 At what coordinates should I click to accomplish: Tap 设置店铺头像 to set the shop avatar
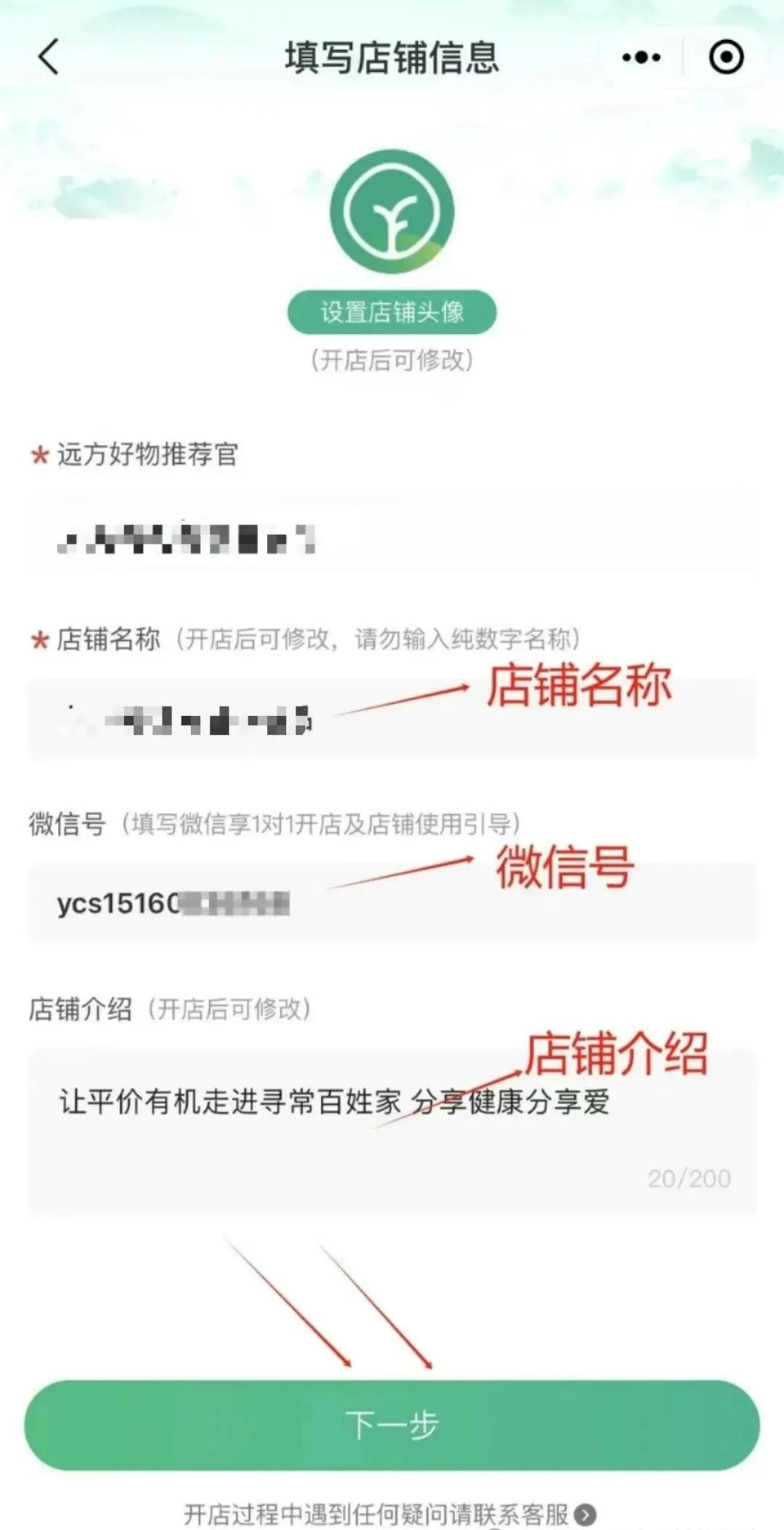[x=392, y=312]
